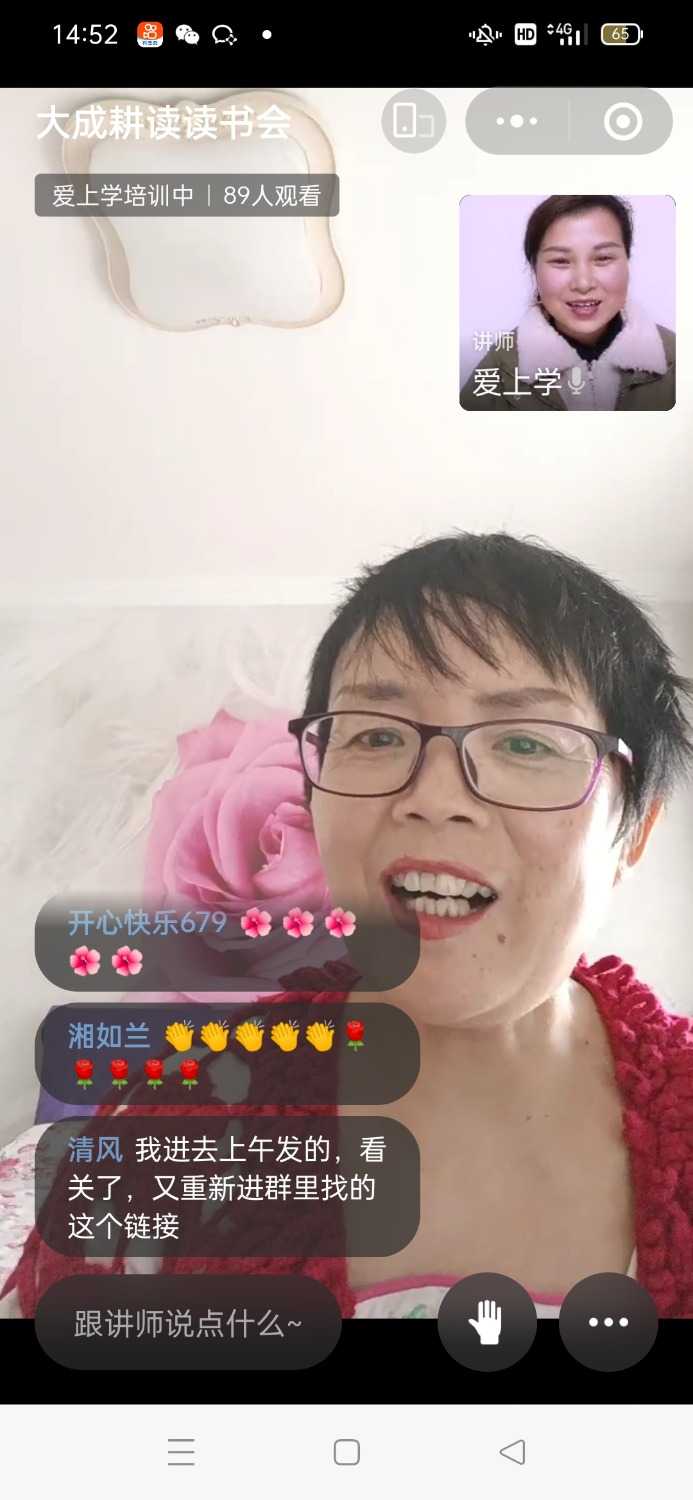Switch the screen layout mode icon
The width and height of the screenshot is (693, 1500).
pyautogui.click(x=413, y=121)
